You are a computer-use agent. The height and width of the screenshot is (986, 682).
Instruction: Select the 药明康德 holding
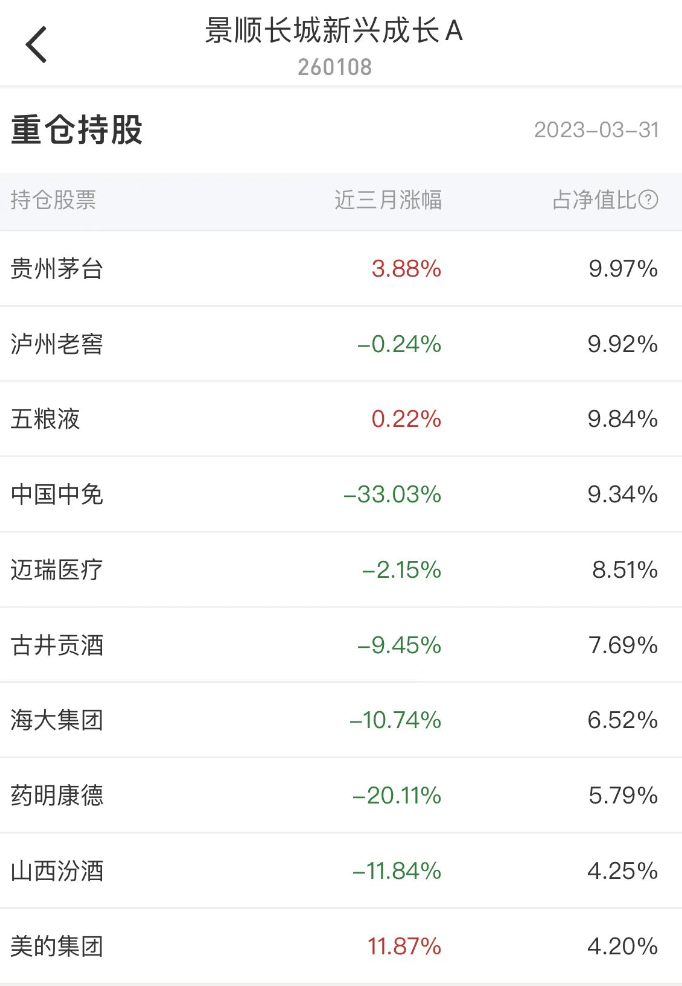tap(57, 796)
